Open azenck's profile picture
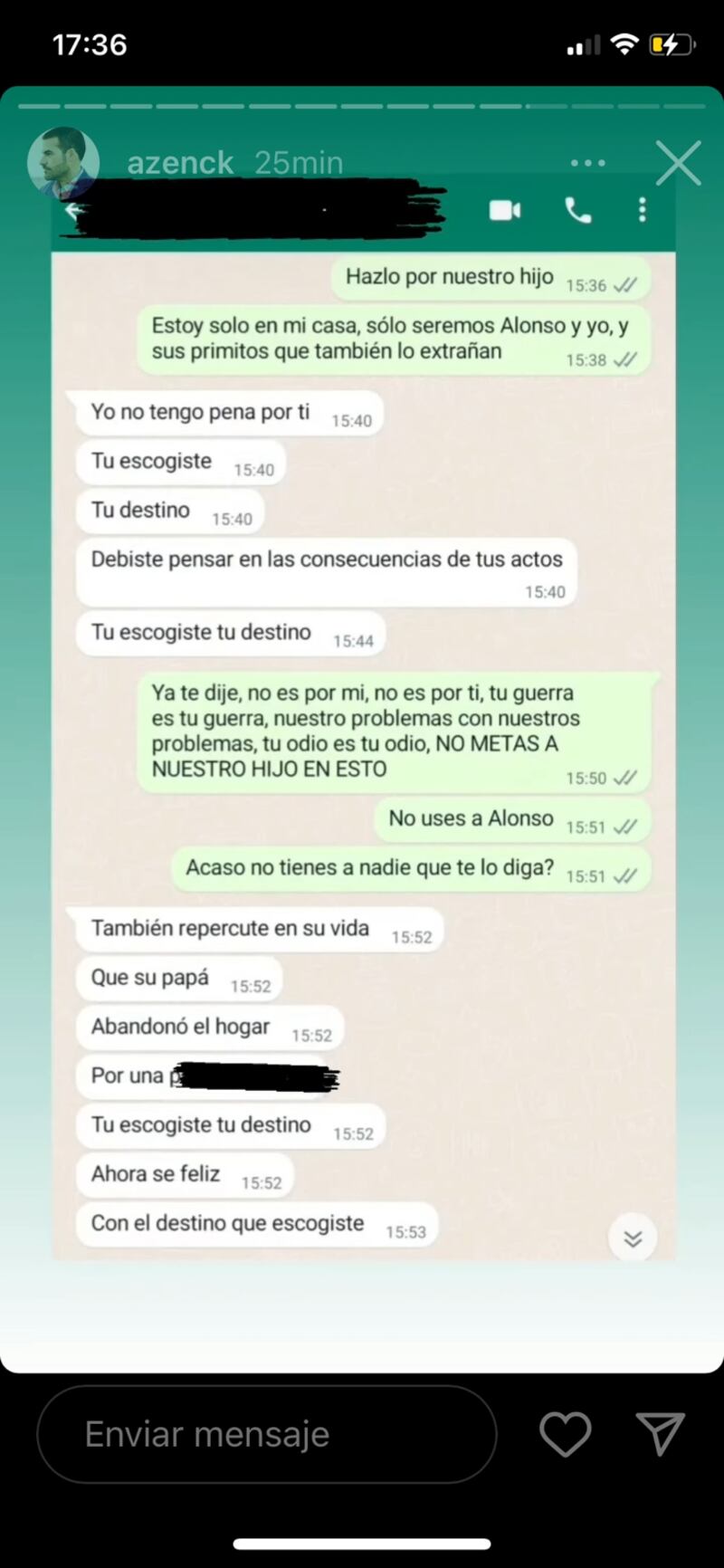724x1568 pixels. tap(62, 163)
